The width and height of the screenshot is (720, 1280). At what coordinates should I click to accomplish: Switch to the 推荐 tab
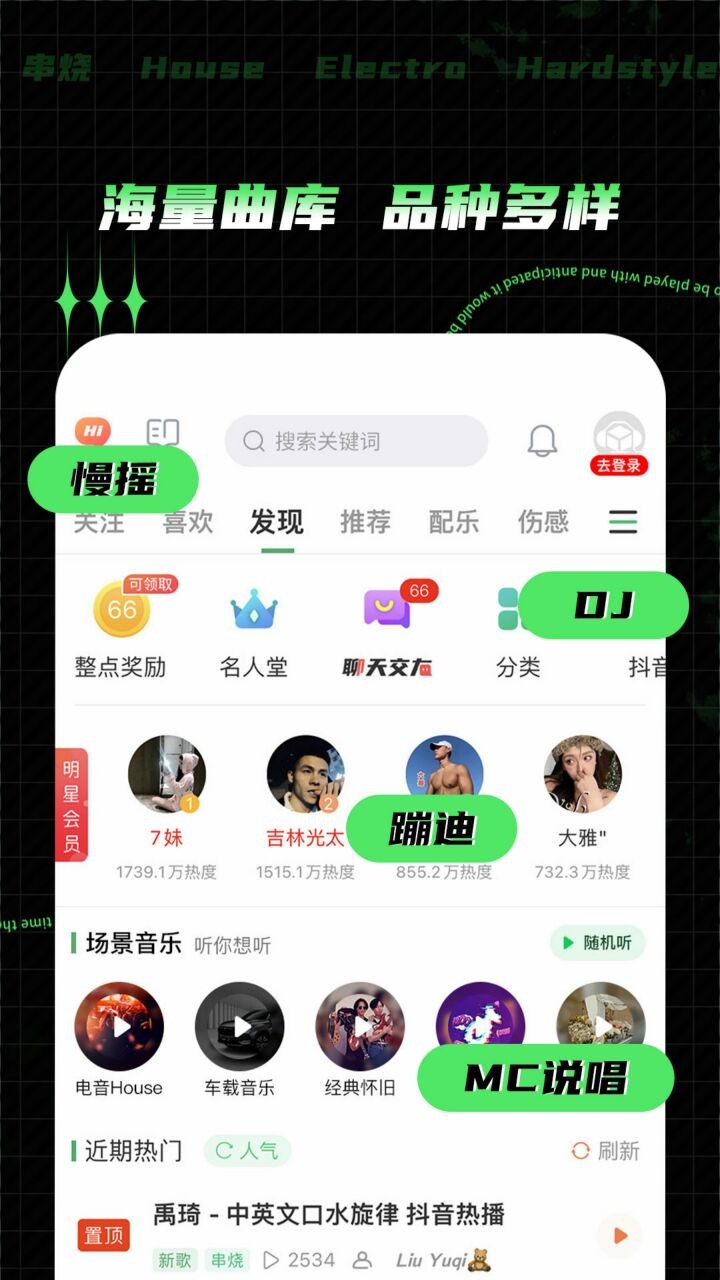364,521
